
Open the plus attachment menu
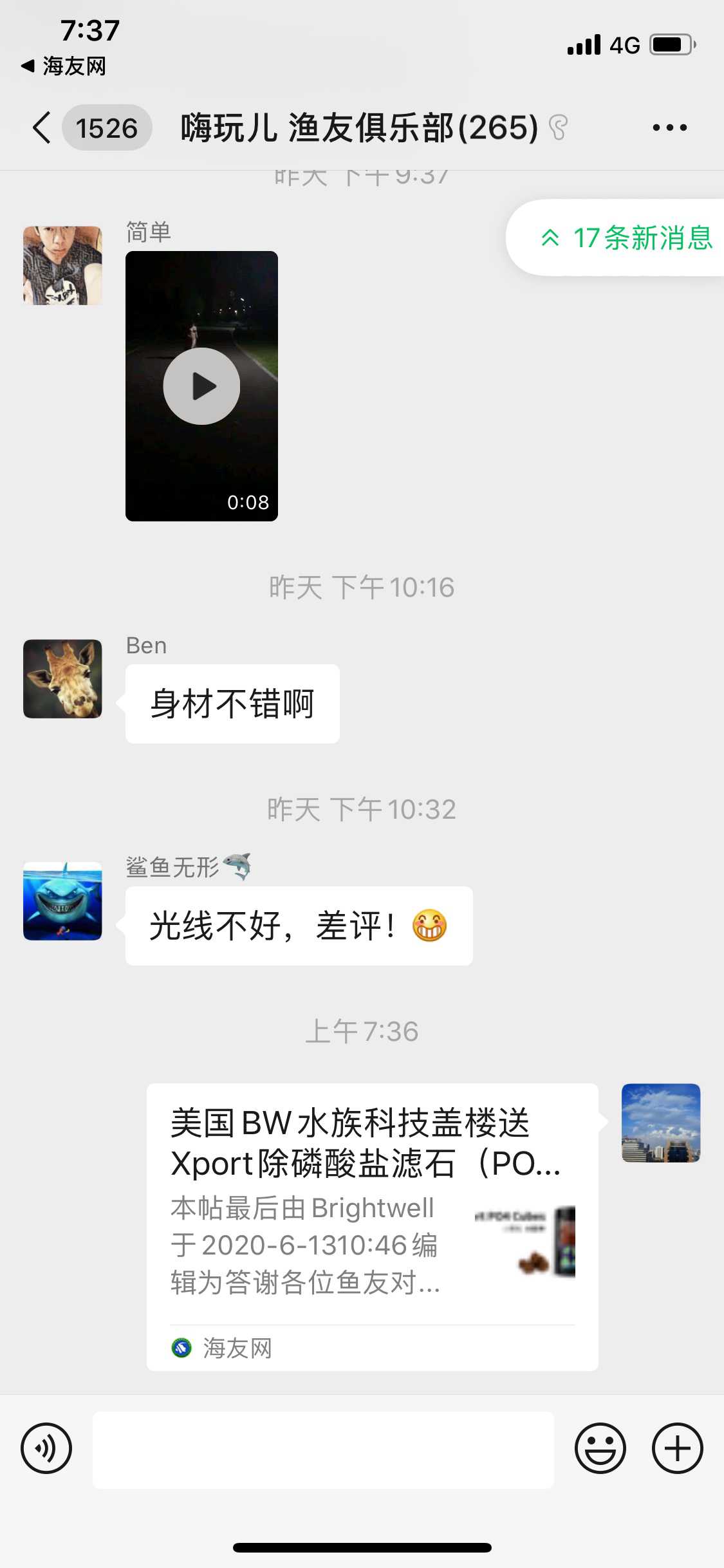pyautogui.click(x=677, y=1448)
